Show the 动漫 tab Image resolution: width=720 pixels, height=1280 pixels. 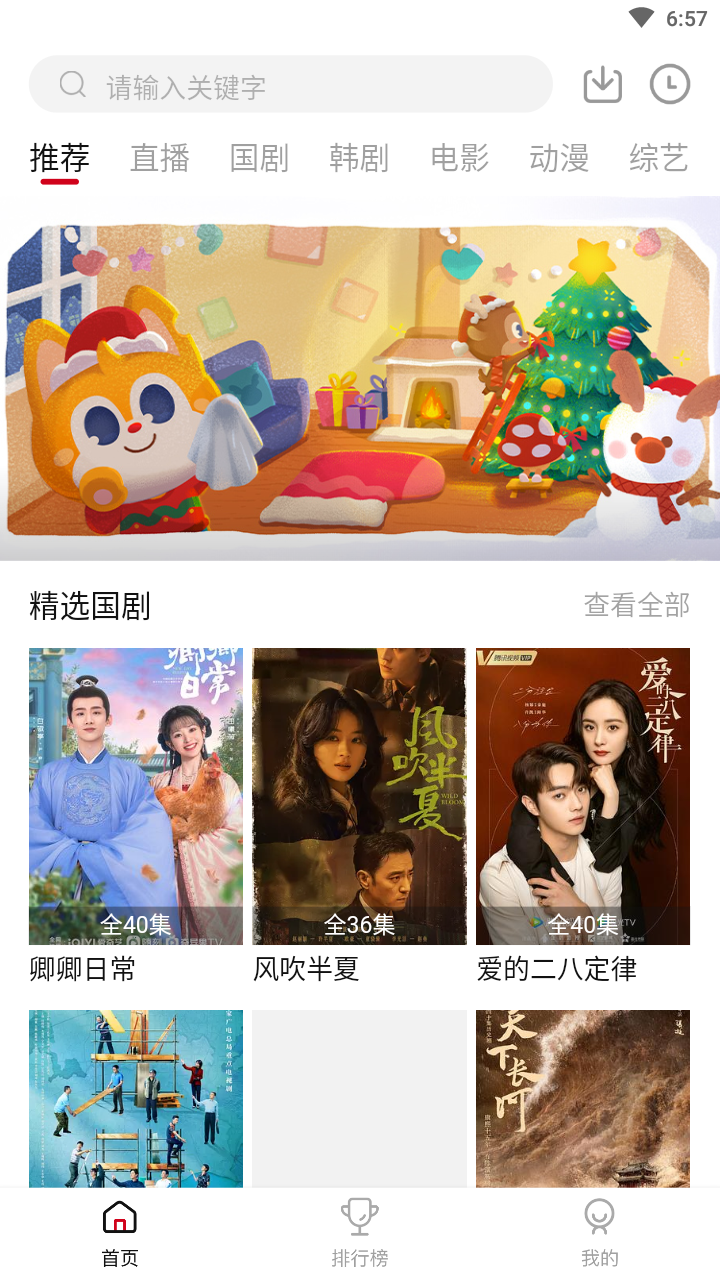559,158
